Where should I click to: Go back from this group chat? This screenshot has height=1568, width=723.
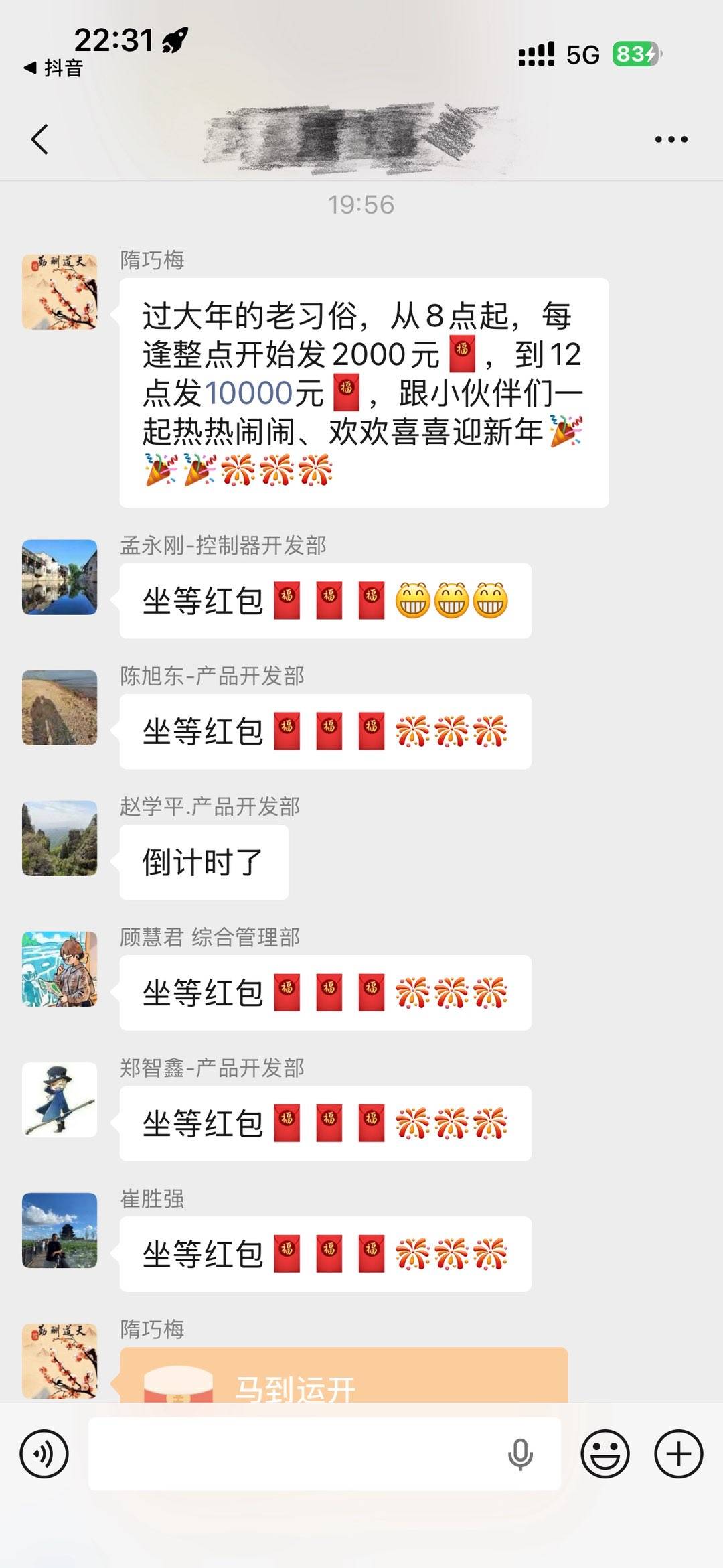tap(40, 139)
